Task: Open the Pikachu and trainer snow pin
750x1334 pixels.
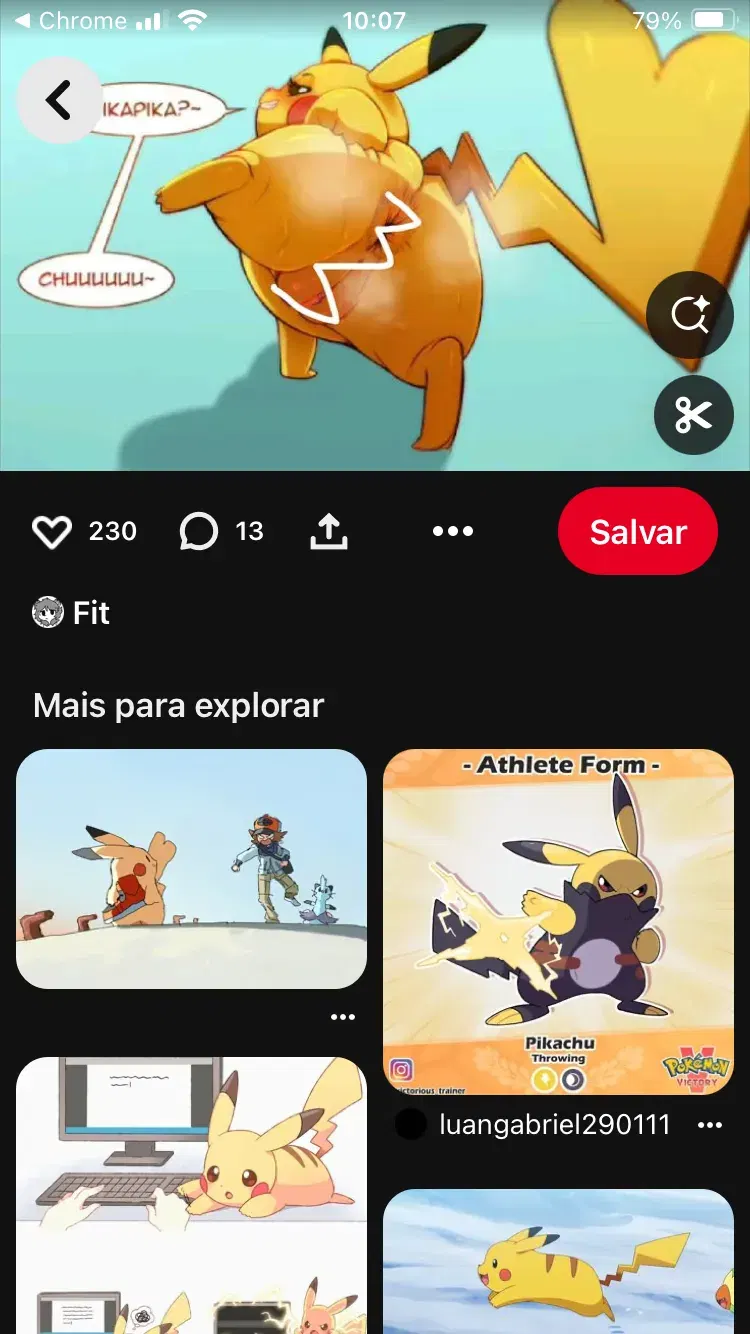Action: tap(191, 869)
